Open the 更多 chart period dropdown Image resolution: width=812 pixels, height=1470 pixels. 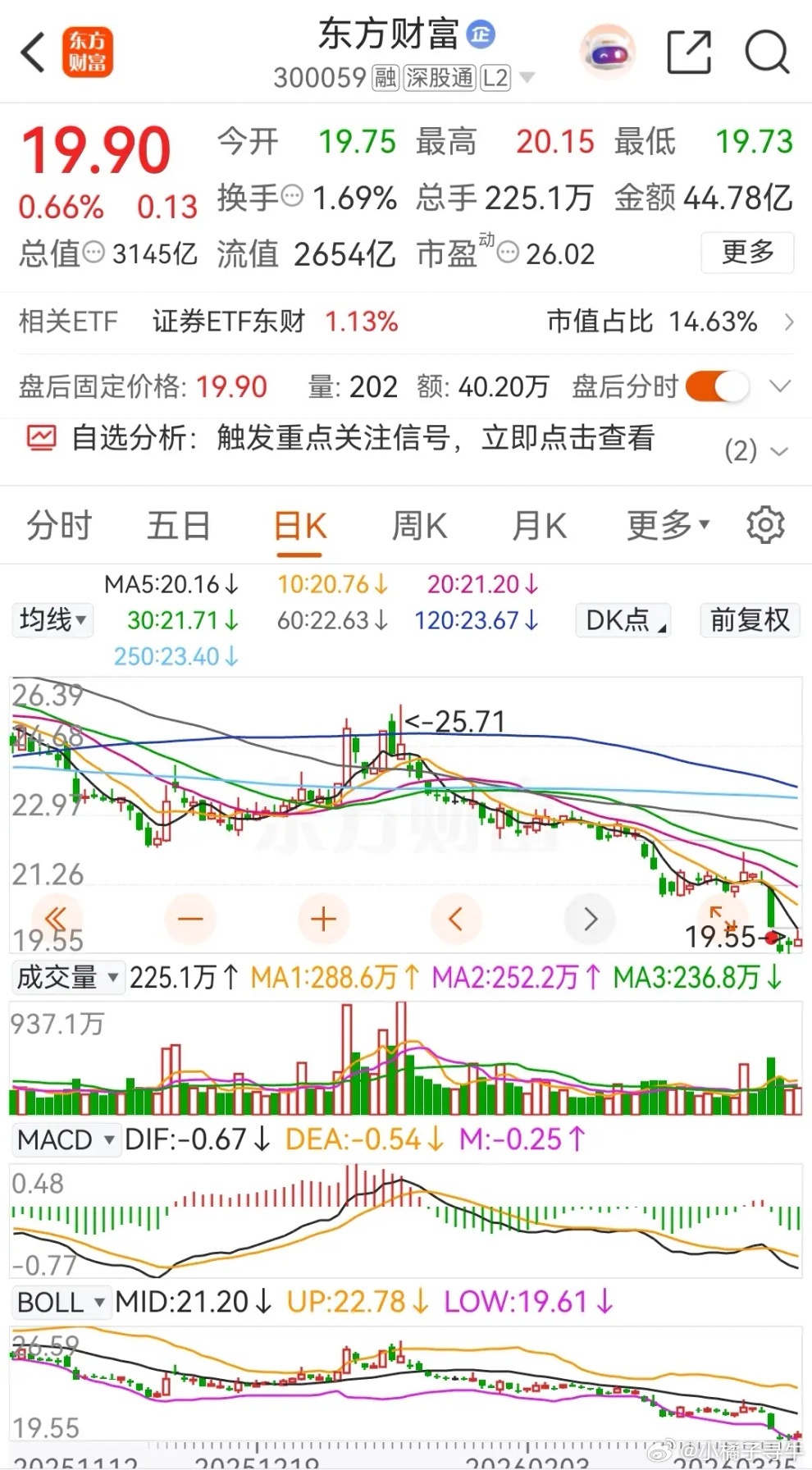[668, 526]
